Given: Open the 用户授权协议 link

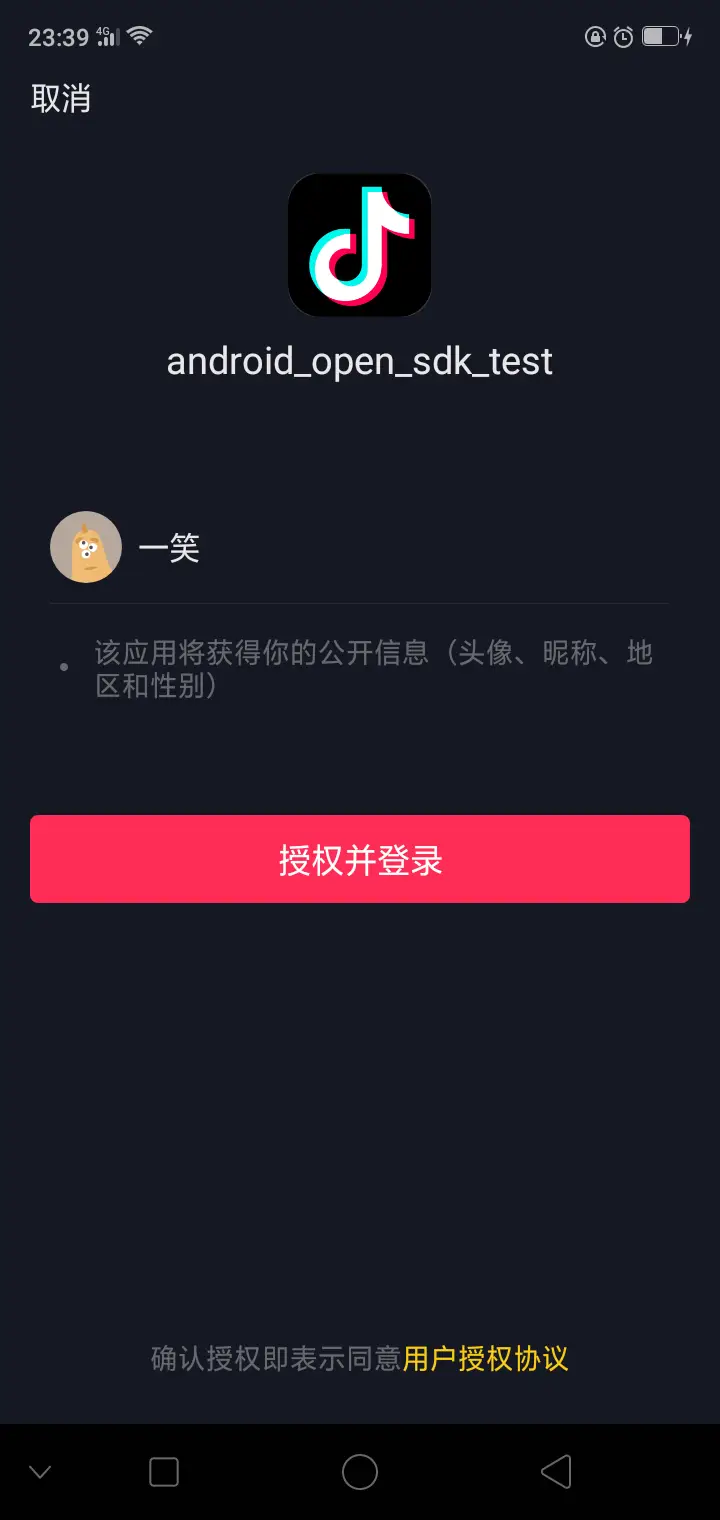Looking at the screenshot, I should pyautogui.click(x=486, y=1359).
